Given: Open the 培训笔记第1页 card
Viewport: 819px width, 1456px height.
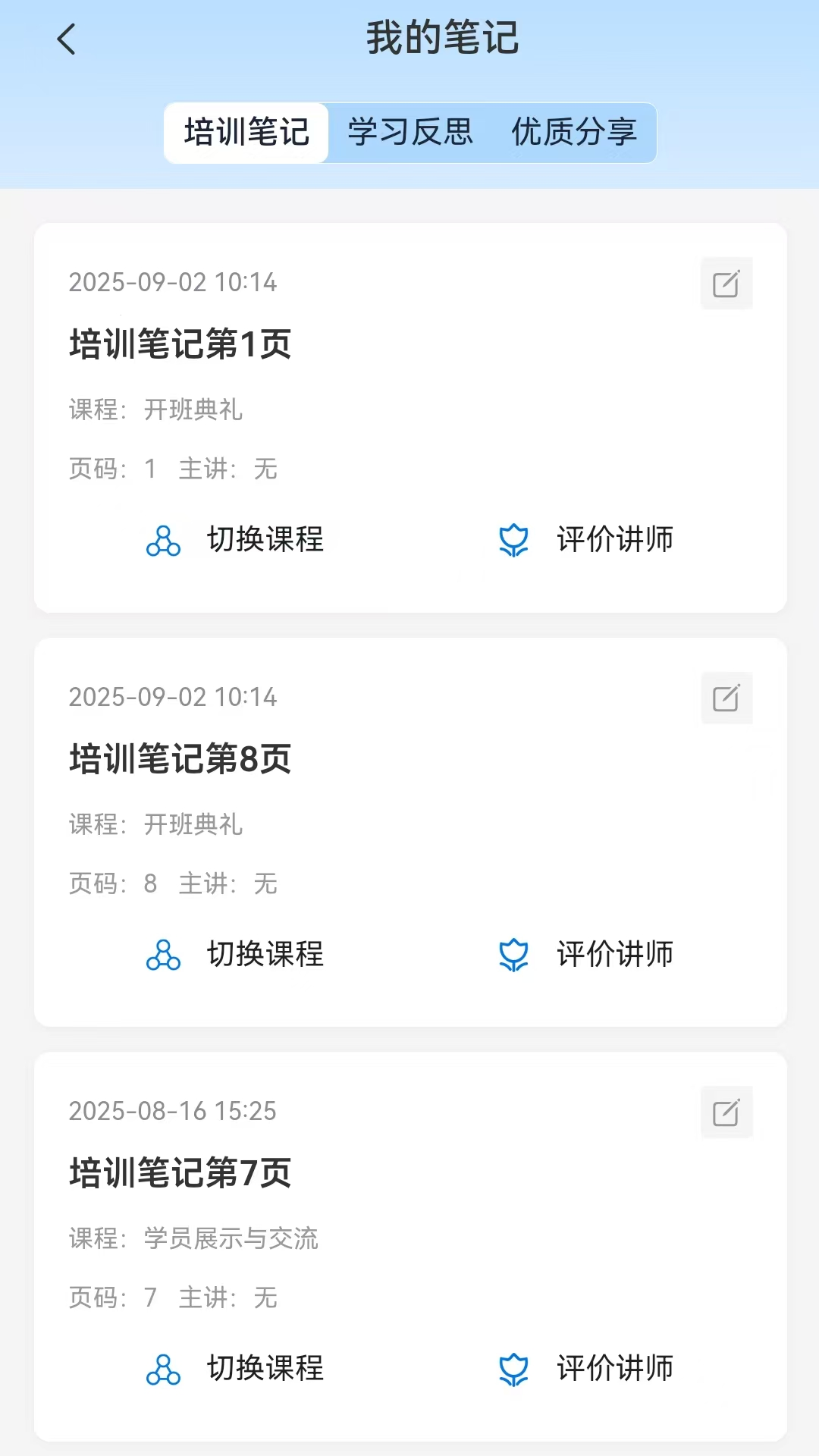Looking at the screenshot, I should [180, 344].
